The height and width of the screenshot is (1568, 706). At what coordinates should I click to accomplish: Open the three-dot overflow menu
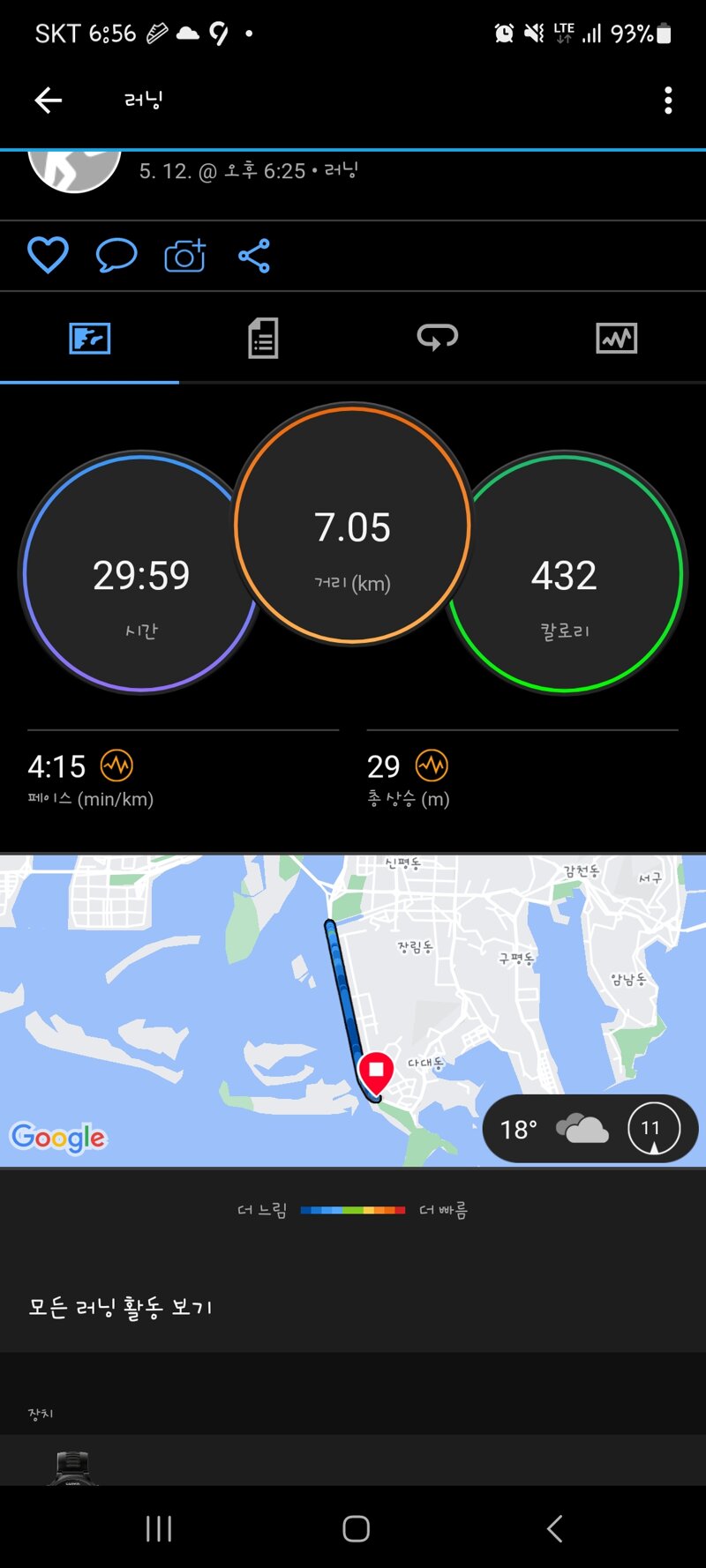[668, 101]
